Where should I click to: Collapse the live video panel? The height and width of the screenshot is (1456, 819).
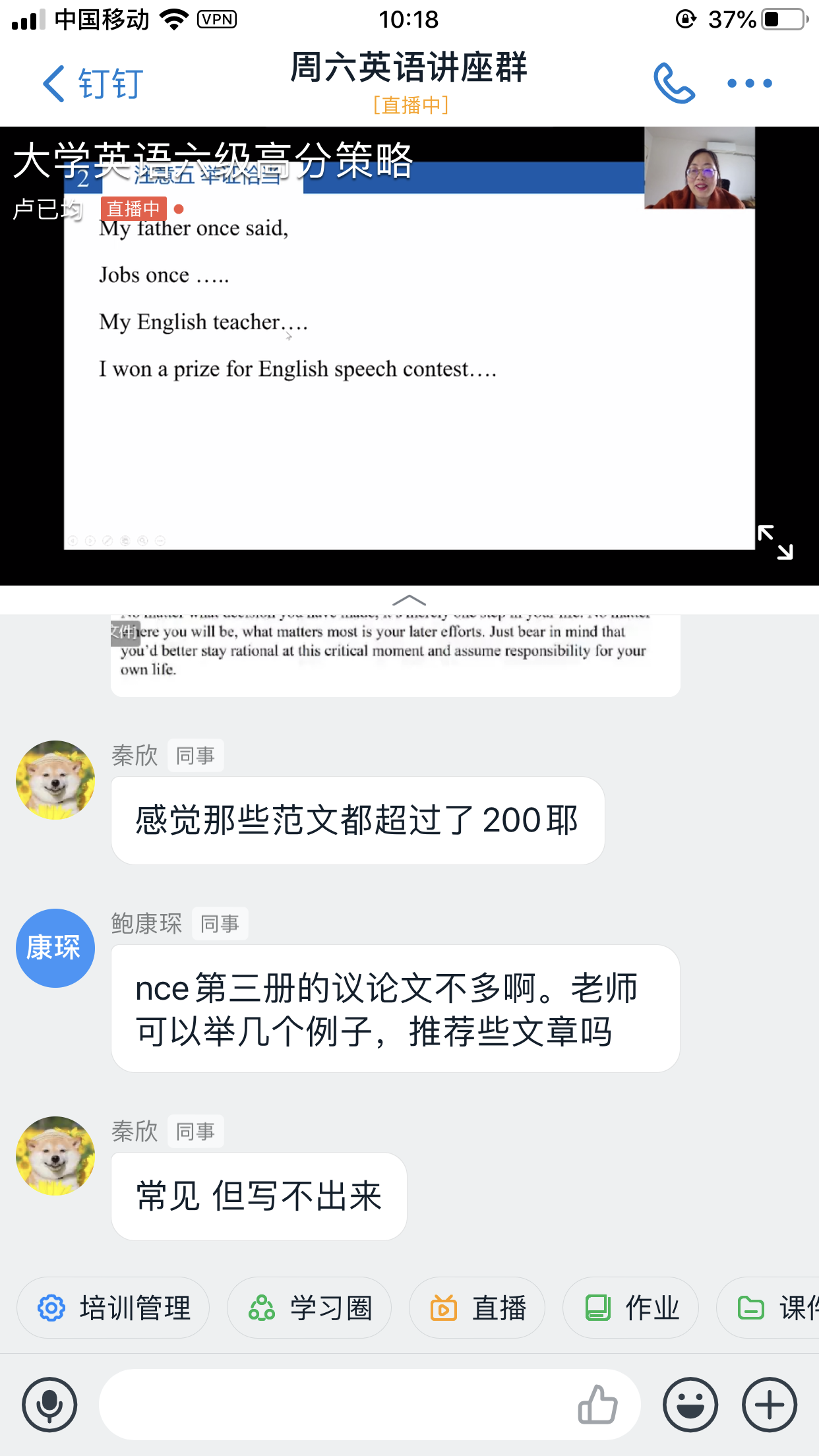click(x=409, y=600)
